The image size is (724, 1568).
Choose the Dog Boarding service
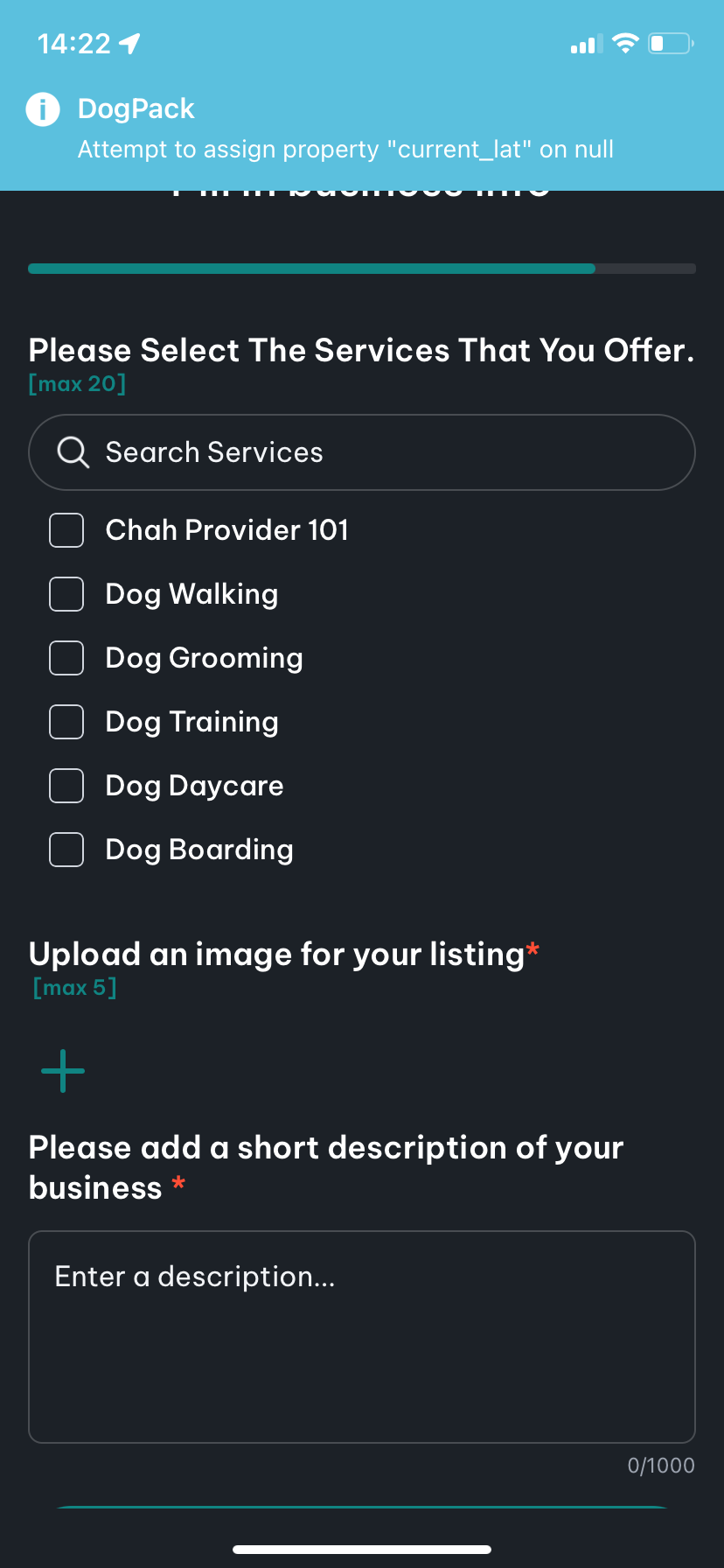pyautogui.click(x=66, y=850)
